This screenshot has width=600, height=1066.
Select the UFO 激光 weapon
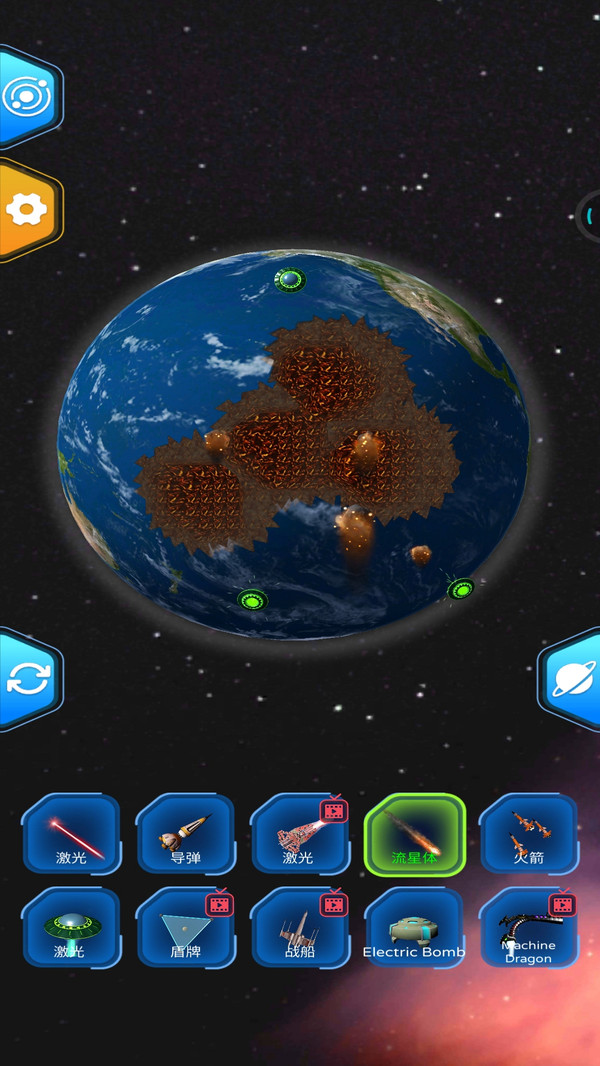[71, 928]
